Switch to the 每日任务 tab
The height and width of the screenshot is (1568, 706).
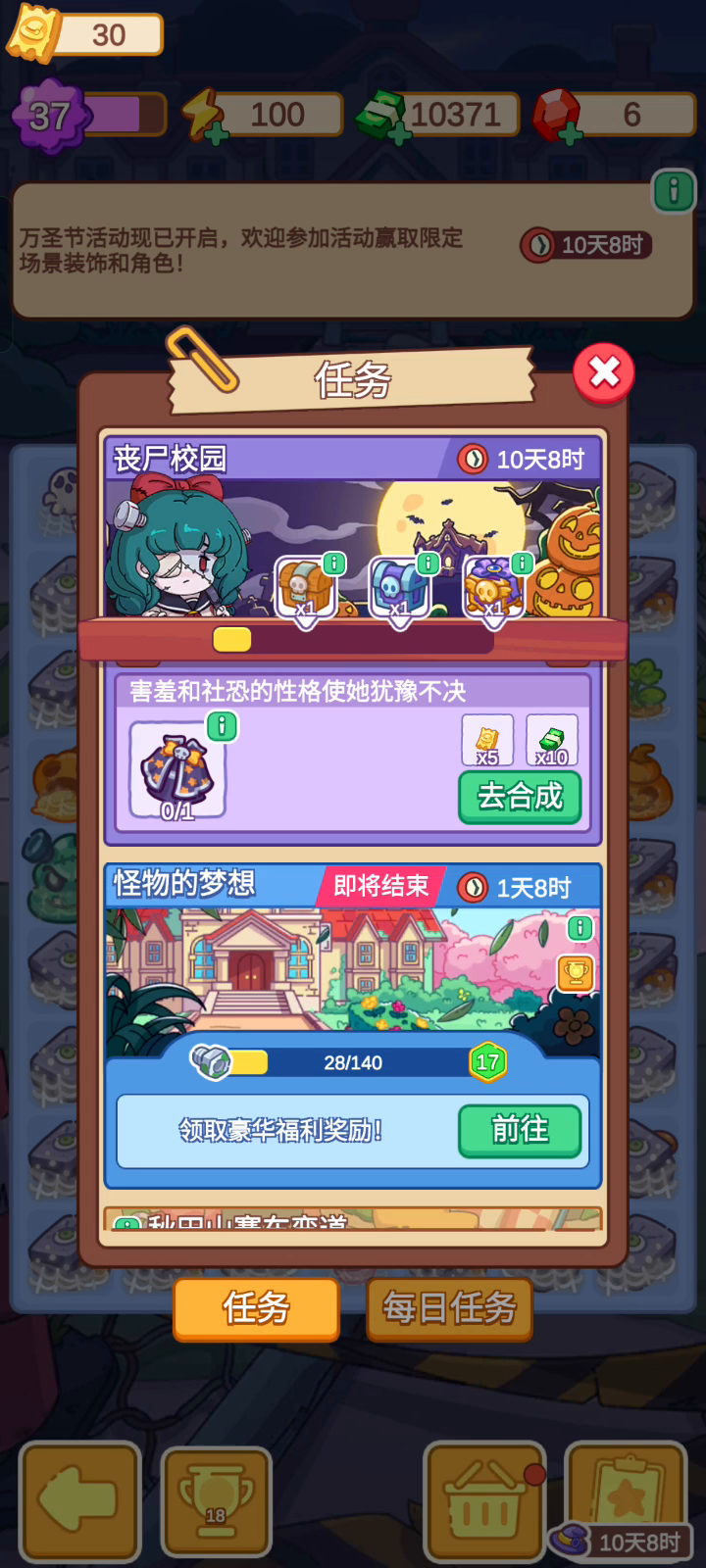[x=449, y=1308]
